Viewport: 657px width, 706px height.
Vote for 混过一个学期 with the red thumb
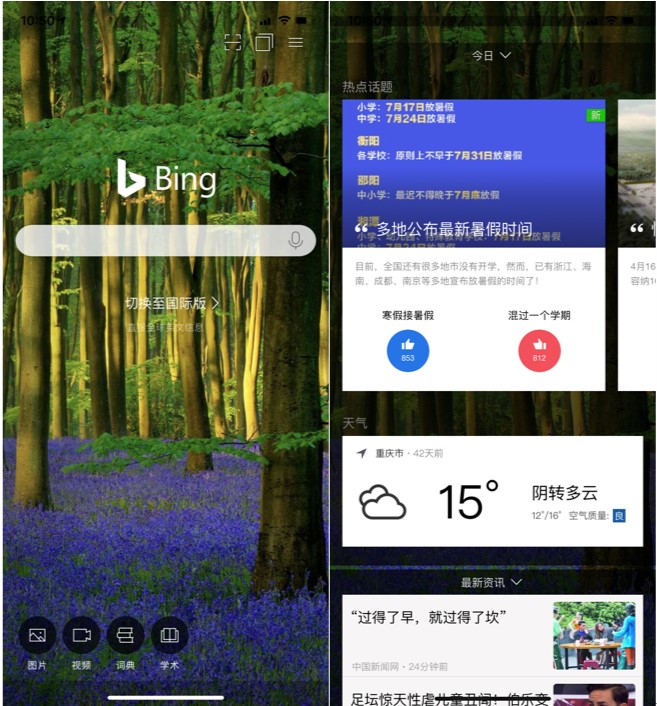pyautogui.click(x=539, y=350)
